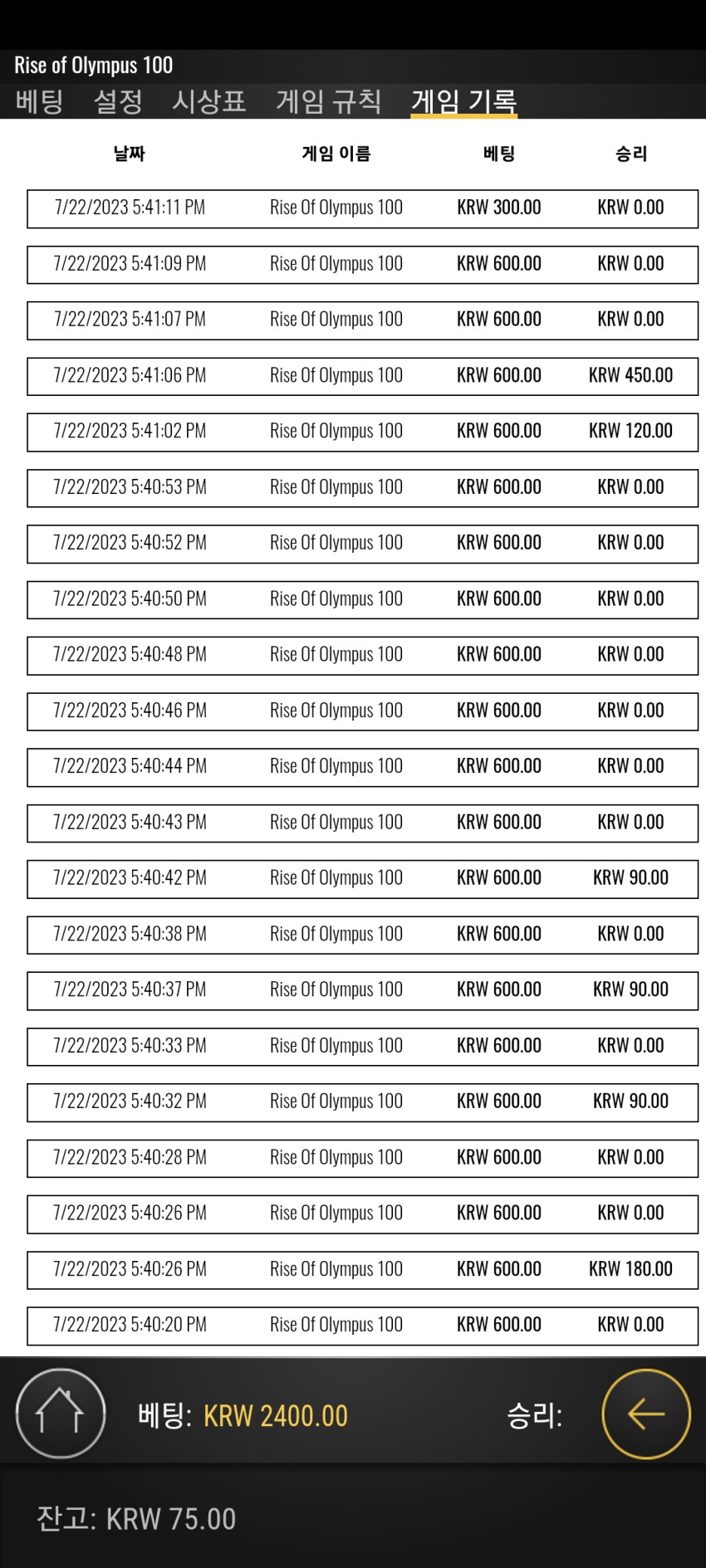View the 5:40:20 PM game record
This screenshot has height=1568, width=706.
[x=362, y=1326]
